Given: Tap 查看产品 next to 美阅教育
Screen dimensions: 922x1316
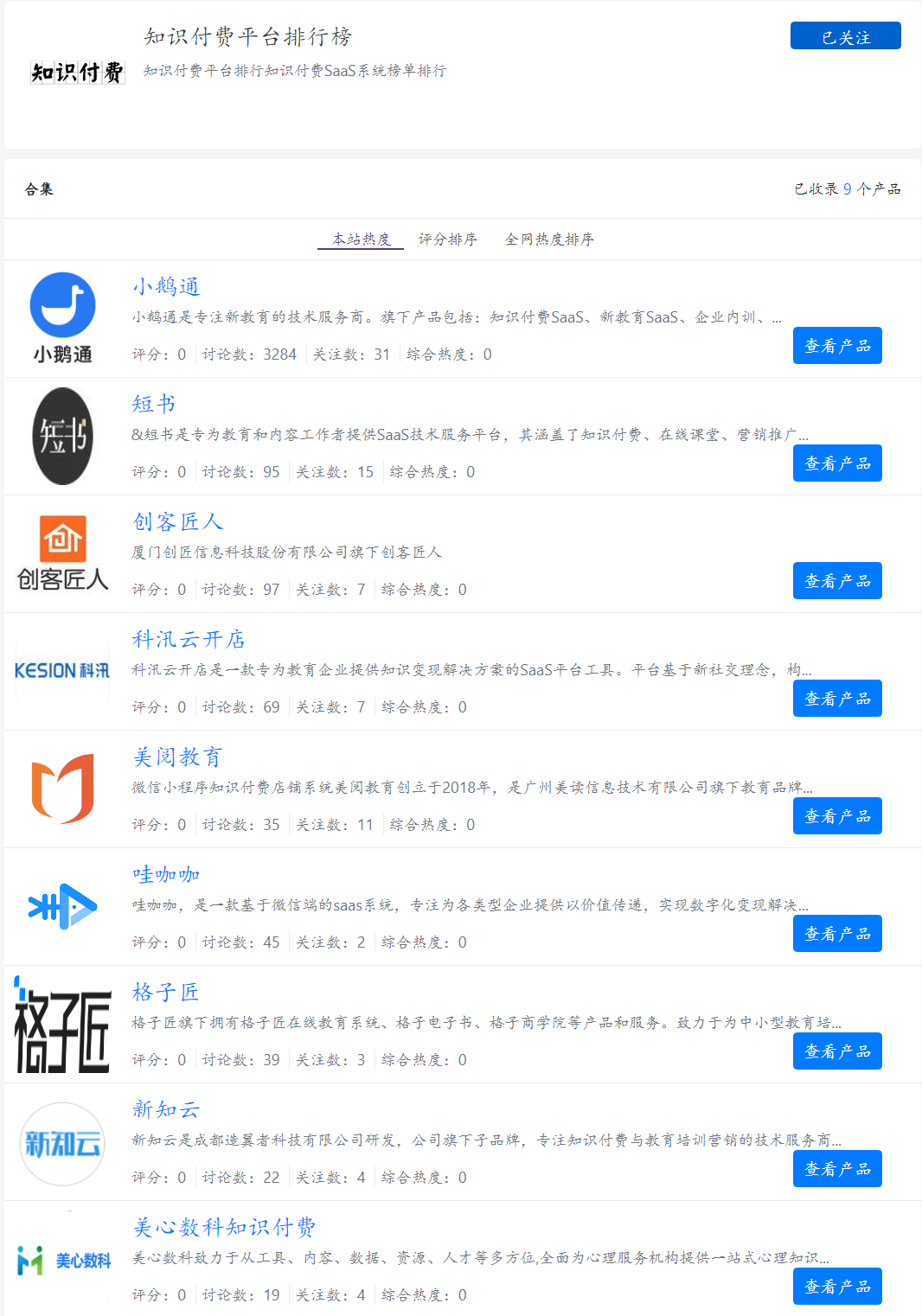Looking at the screenshot, I should (836, 816).
